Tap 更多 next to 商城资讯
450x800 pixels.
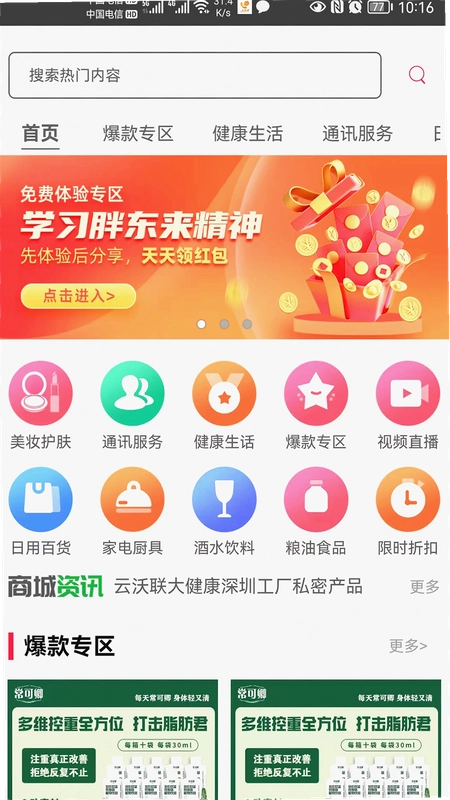tap(424, 586)
